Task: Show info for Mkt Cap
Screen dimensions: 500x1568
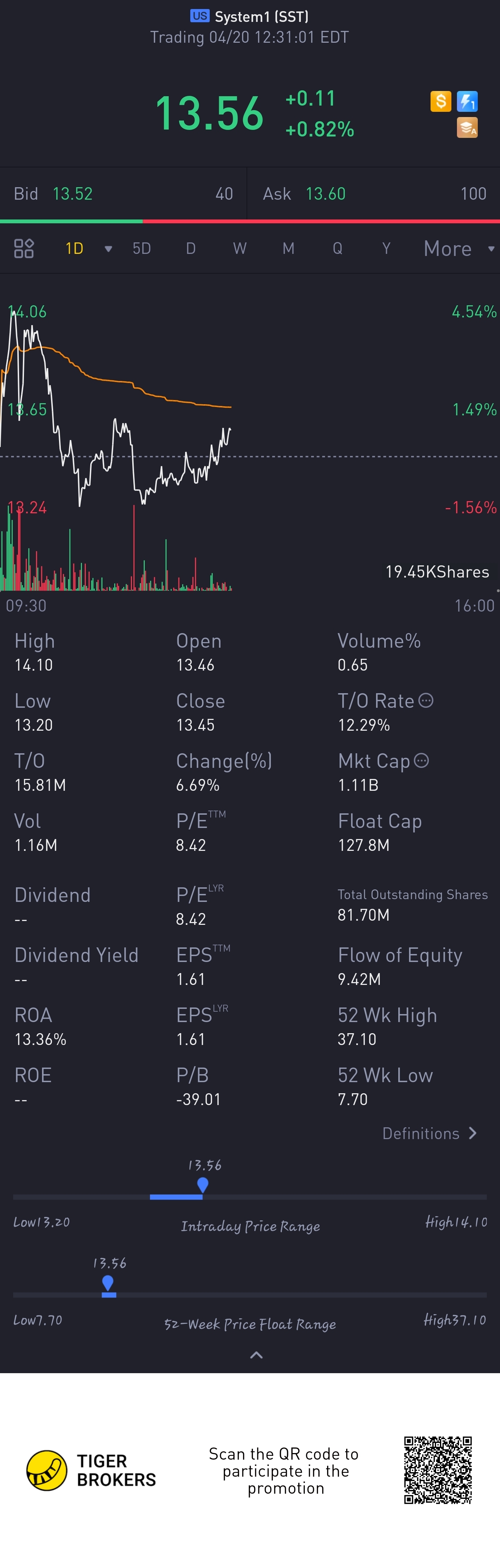Action: pos(422,760)
